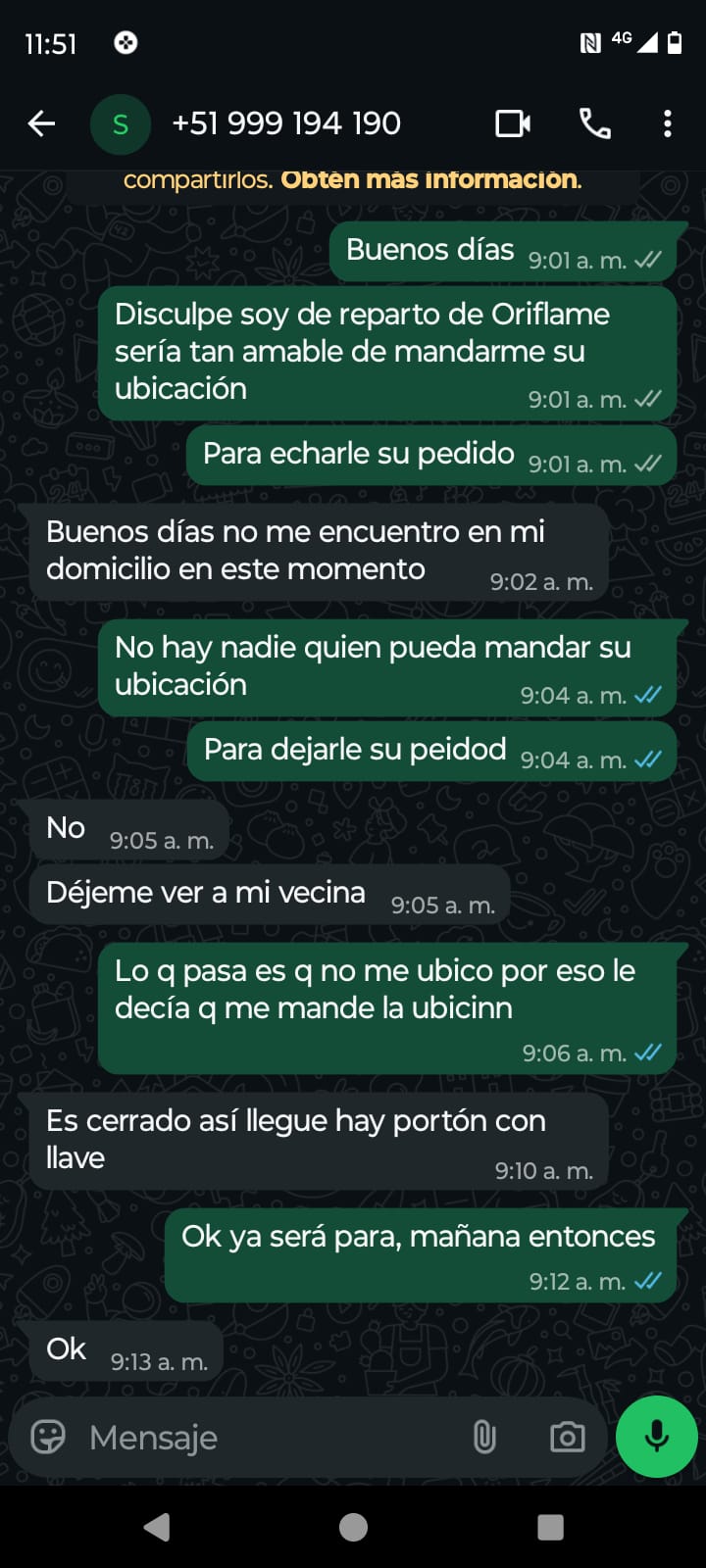
Task: Start a voice call
Action: coord(595,123)
